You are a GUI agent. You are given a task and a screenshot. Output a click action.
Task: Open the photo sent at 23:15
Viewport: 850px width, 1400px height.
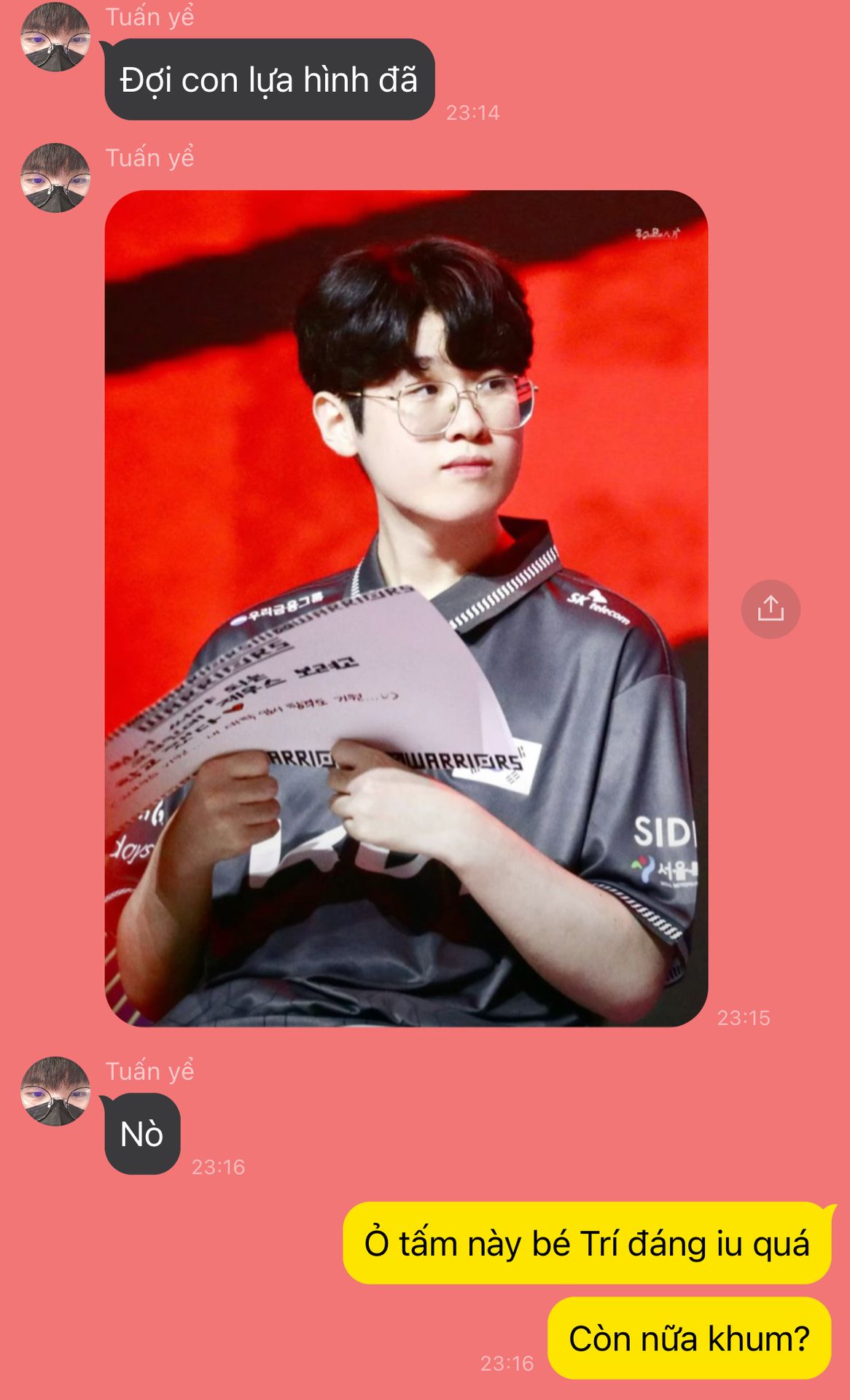click(x=406, y=608)
